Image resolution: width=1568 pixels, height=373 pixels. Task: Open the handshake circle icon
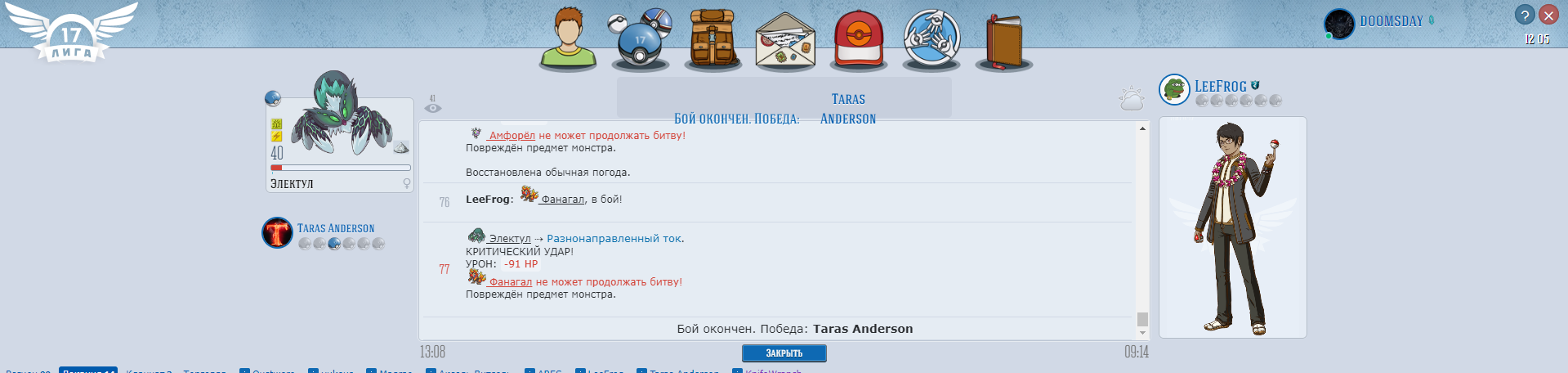(931, 38)
